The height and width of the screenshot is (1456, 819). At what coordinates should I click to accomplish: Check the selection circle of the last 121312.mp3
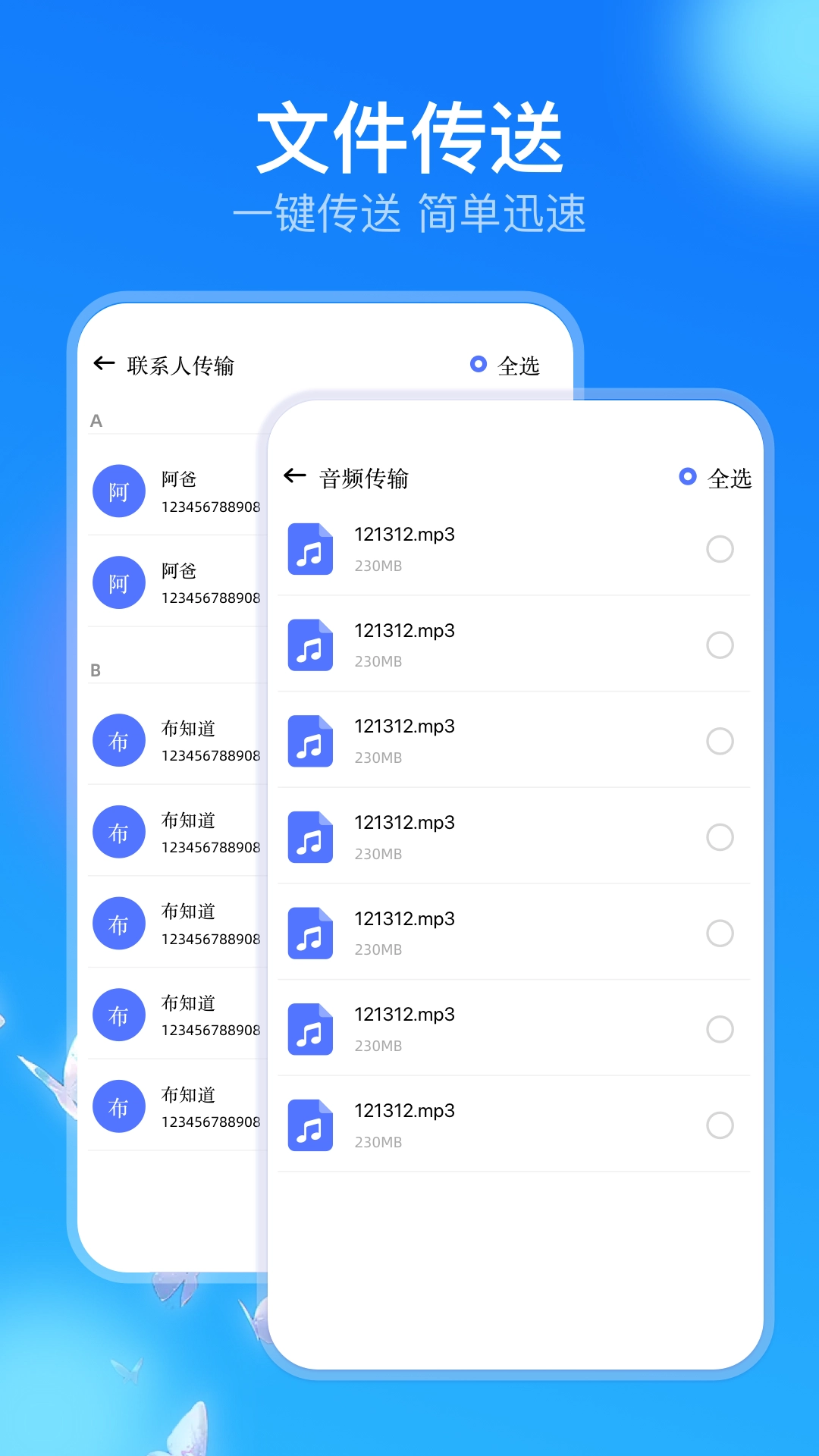(719, 1126)
